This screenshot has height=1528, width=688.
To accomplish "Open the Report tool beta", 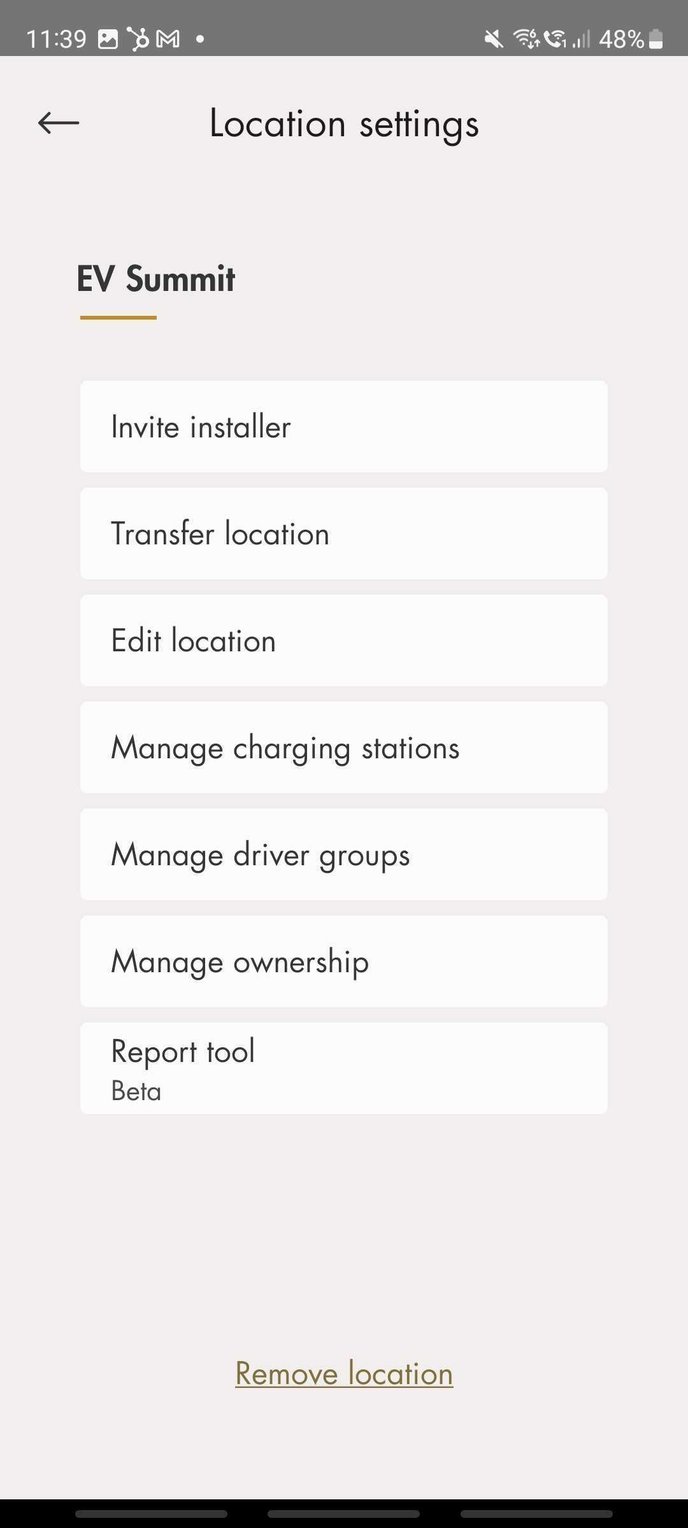I will point(344,1068).
